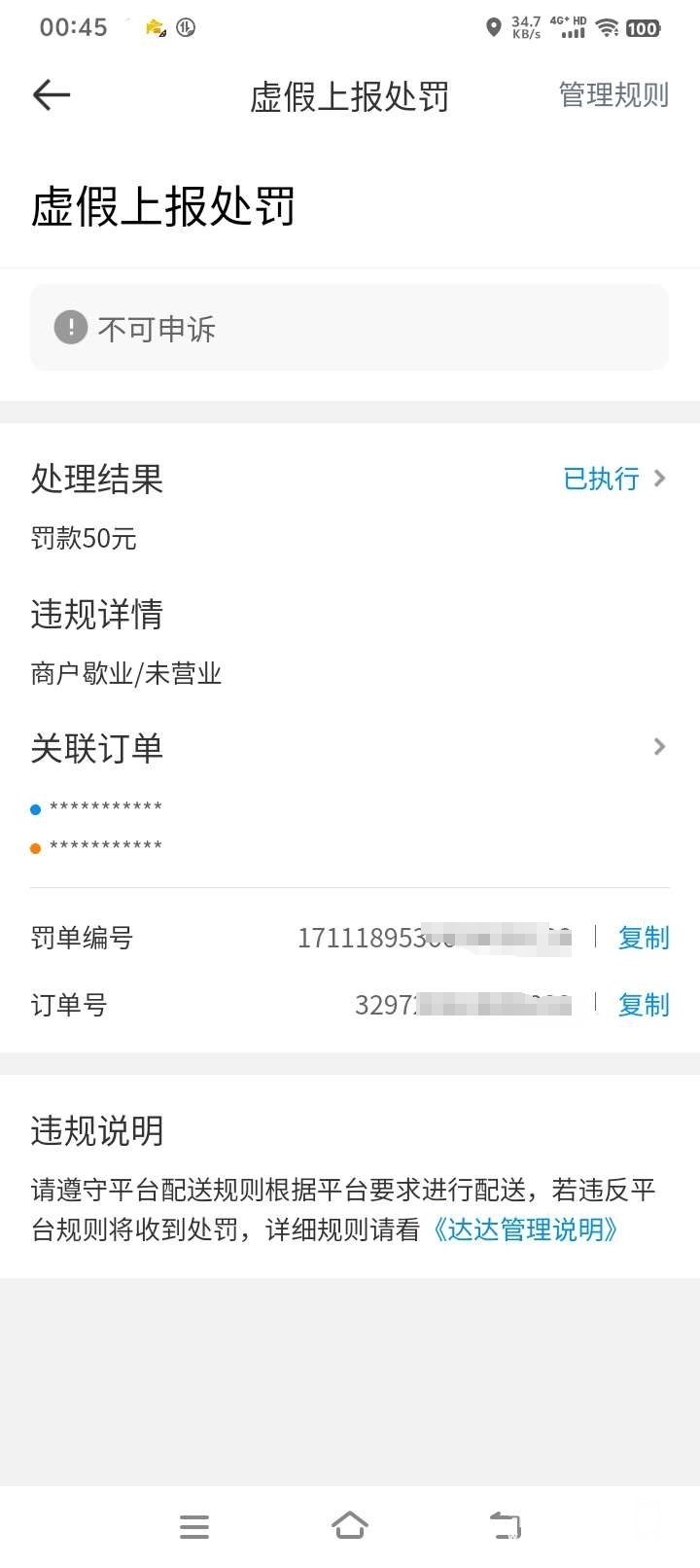The height and width of the screenshot is (1568, 700).
Task: Copy the 罚单编号 number
Action: [x=644, y=938]
